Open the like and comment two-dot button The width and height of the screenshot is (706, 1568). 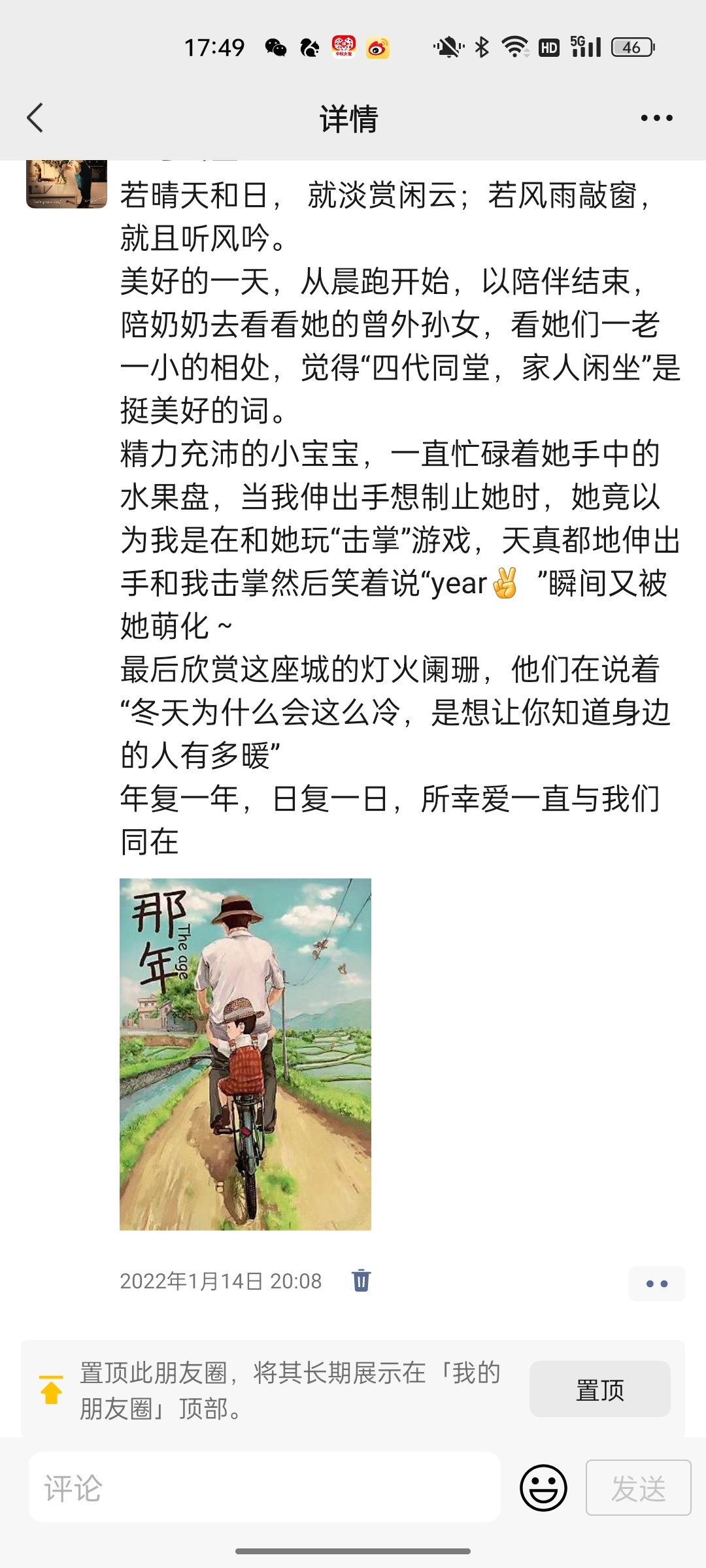coord(656,1283)
